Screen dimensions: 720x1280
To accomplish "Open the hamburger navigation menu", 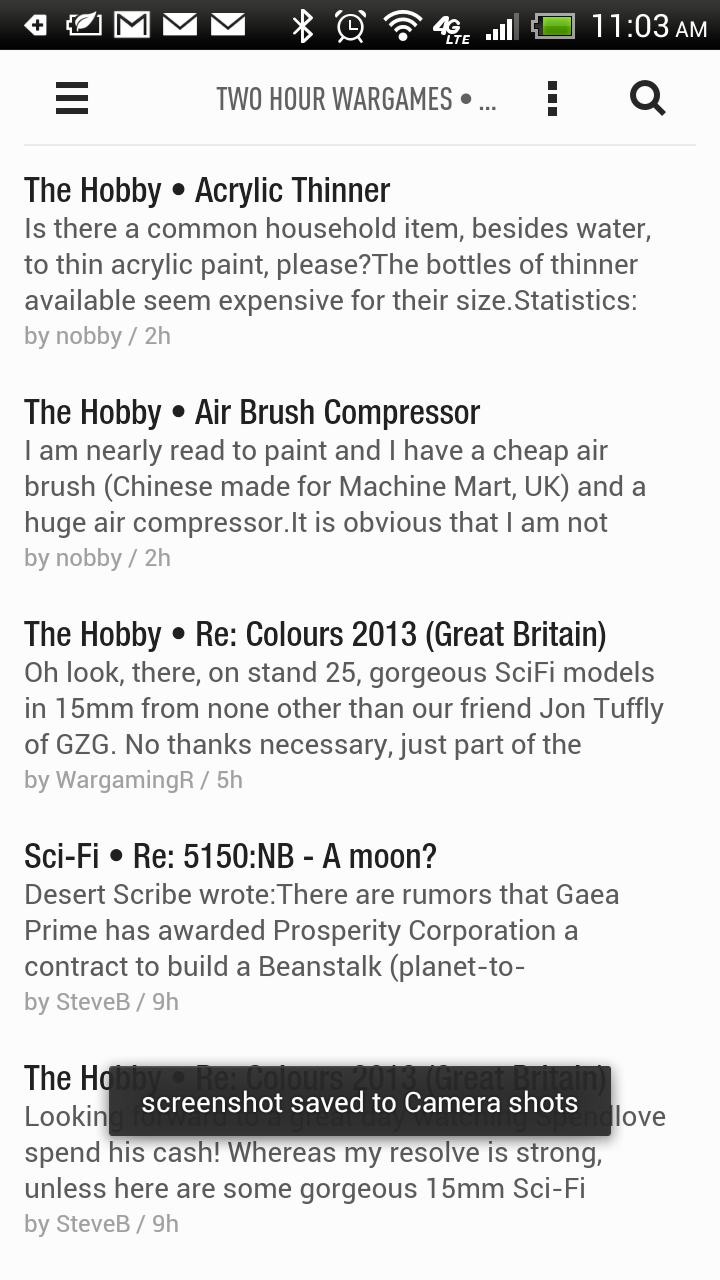I will [72, 98].
